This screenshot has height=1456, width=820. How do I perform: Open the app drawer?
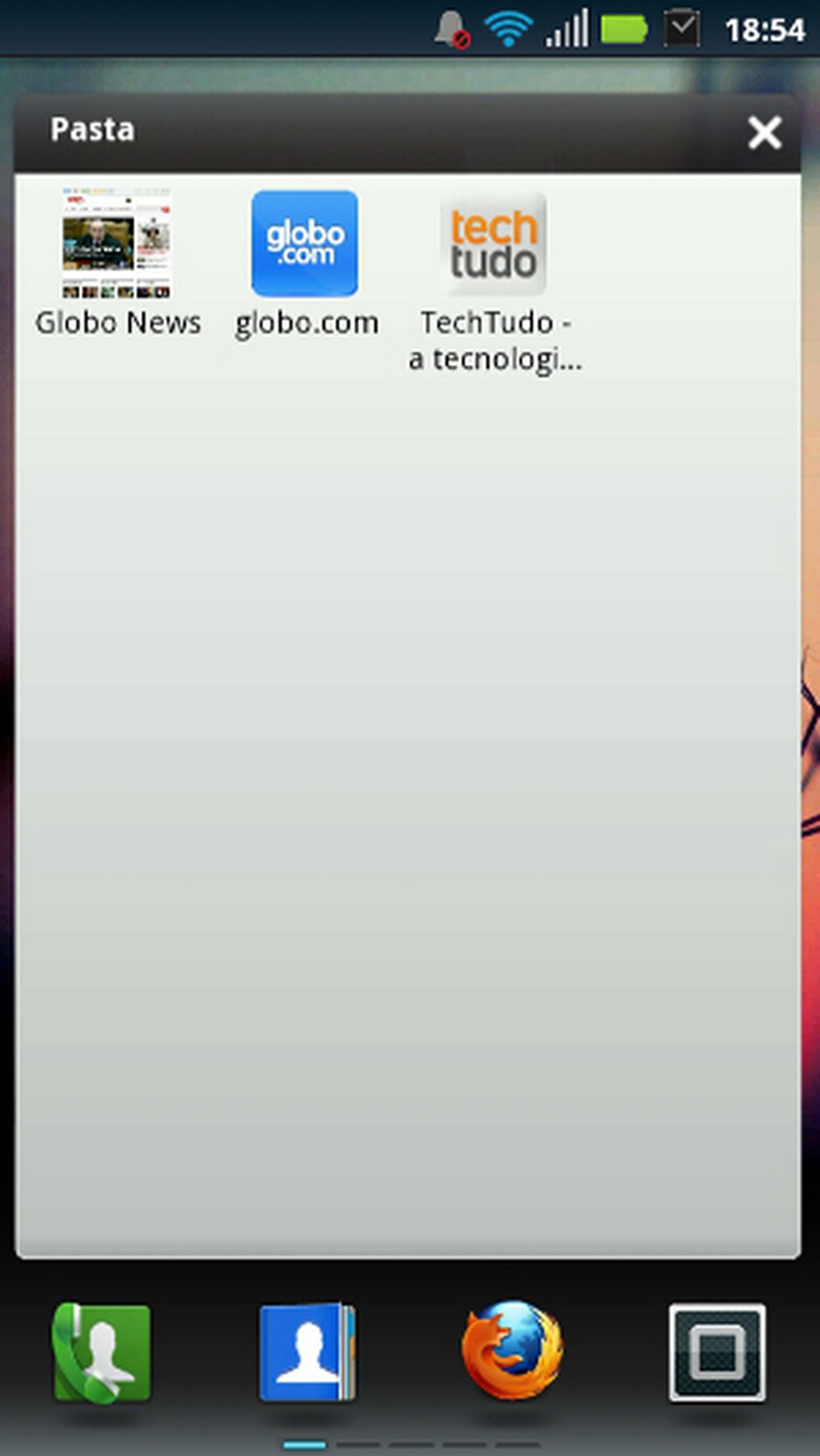click(717, 1353)
